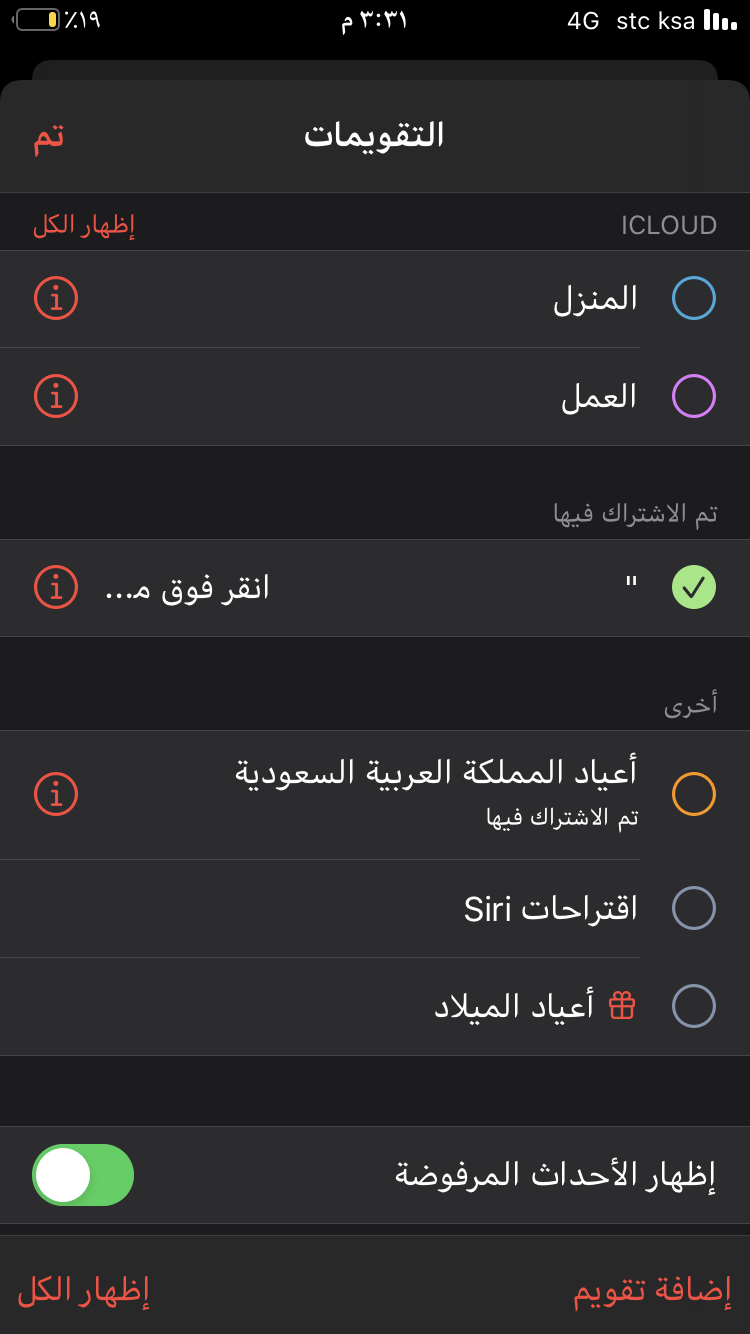The width and height of the screenshot is (750, 1334).
Task: Select the المنزل calendar circle
Action: (x=694, y=298)
